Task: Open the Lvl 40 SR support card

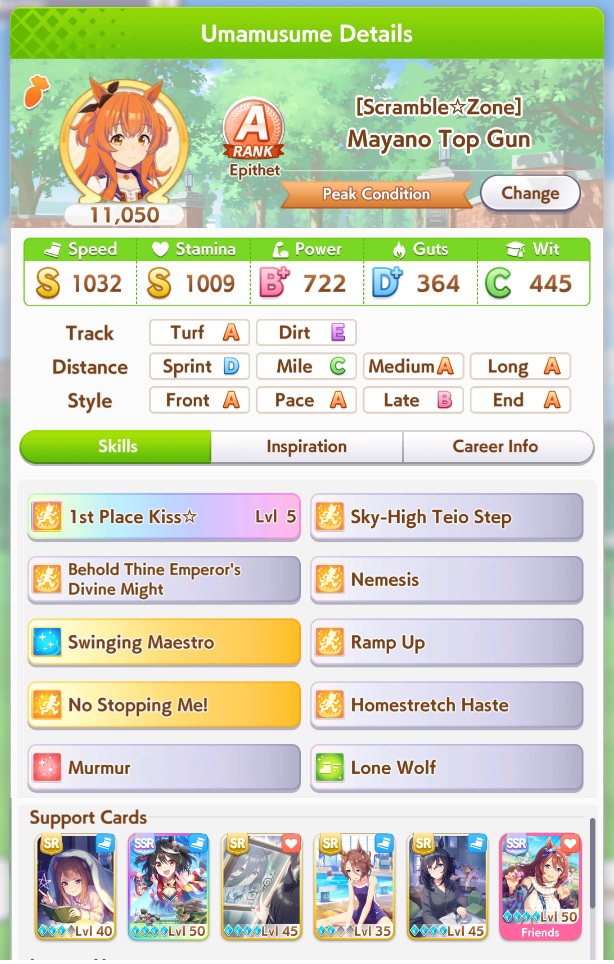Action: coord(76,885)
